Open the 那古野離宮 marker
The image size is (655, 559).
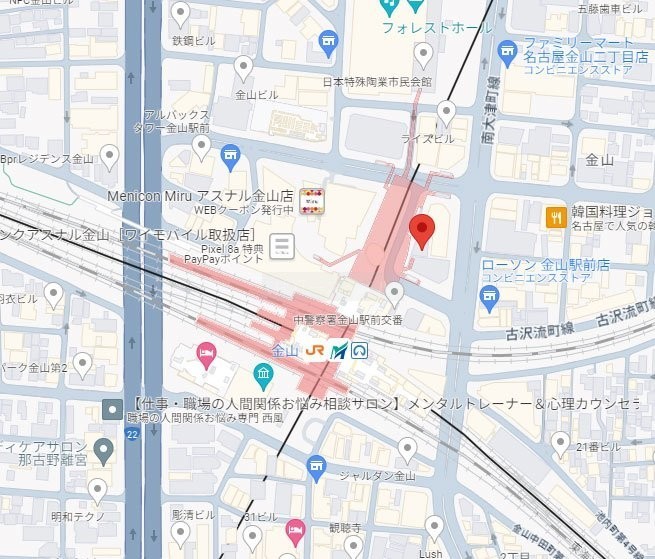pyautogui.click(x=104, y=447)
